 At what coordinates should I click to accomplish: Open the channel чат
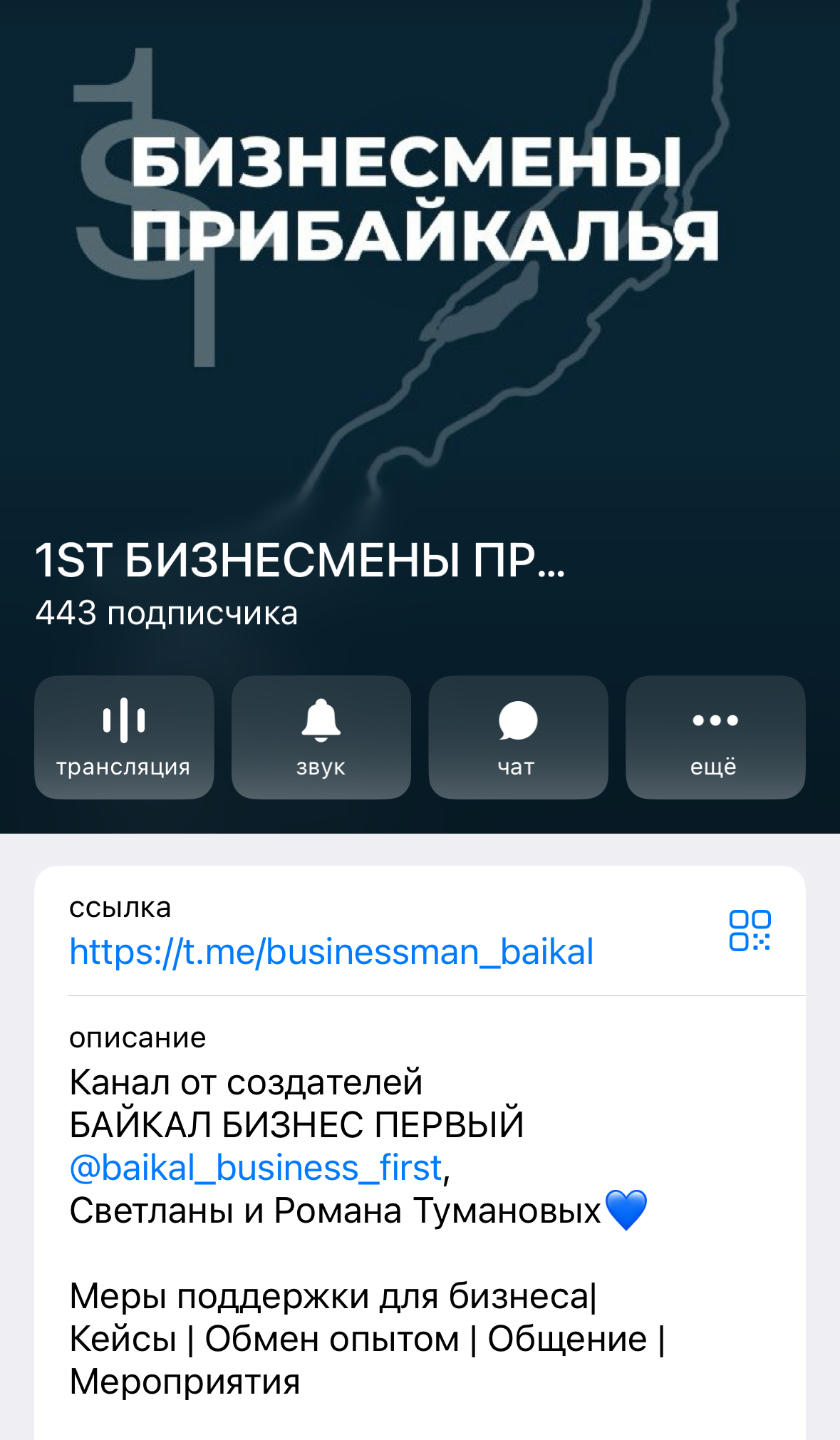tap(518, 737)
